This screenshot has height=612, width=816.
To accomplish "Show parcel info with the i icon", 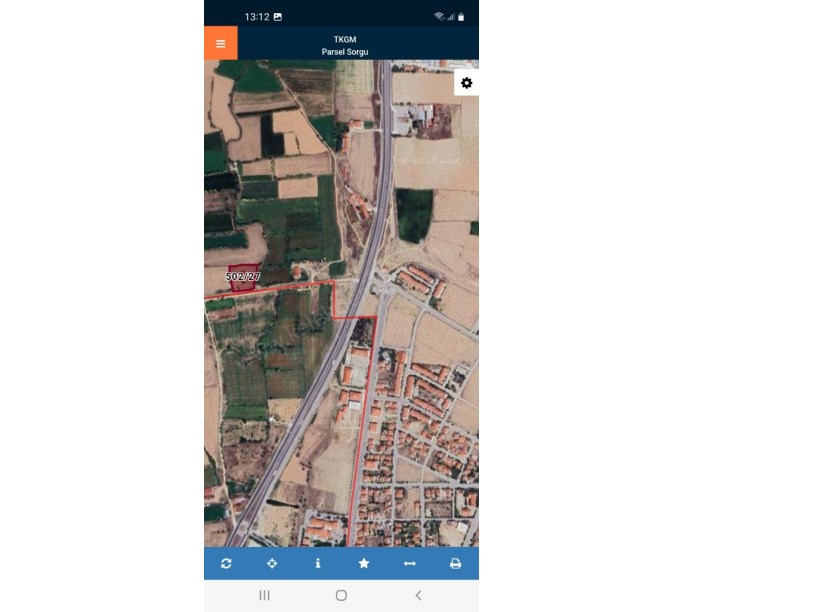I will click(x=318, y=564).
